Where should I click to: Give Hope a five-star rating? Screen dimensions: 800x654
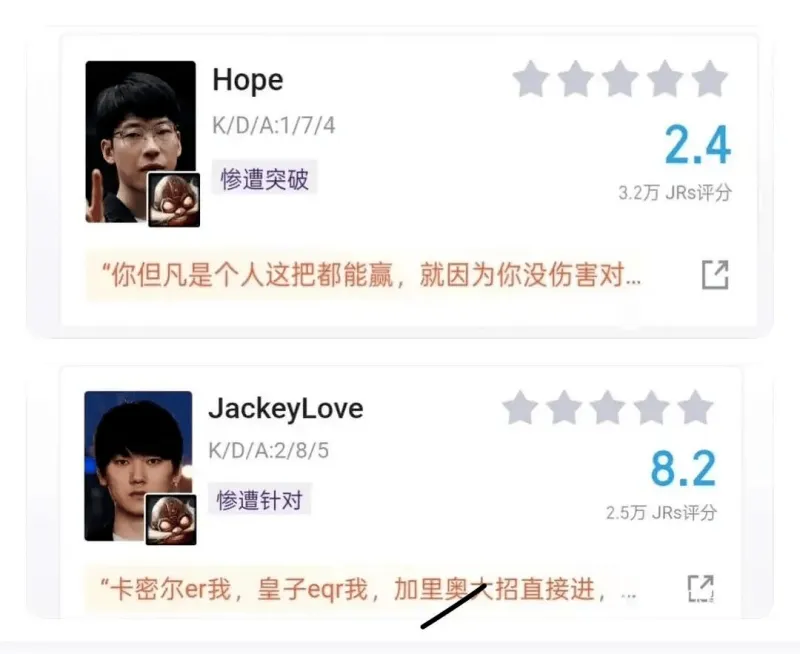coord(710,80)
